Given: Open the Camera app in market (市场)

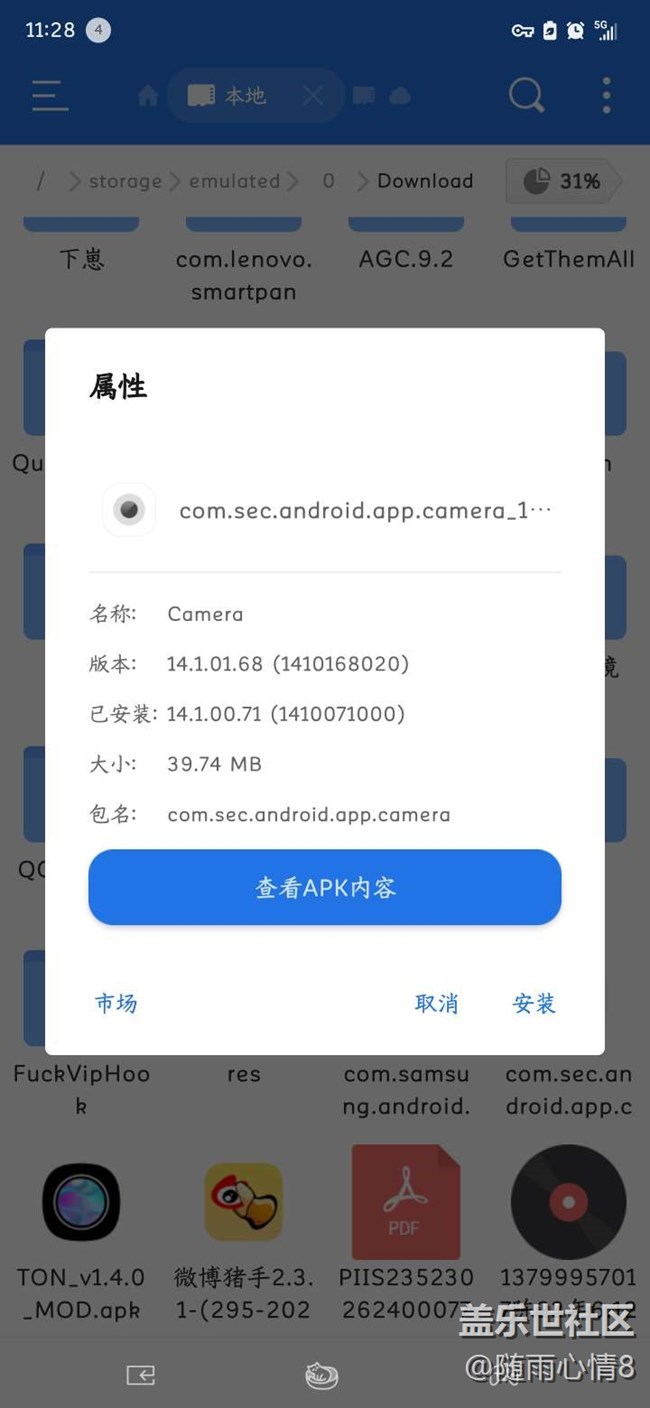Looking at the screenshot, I should click(x=116, y=1003).
